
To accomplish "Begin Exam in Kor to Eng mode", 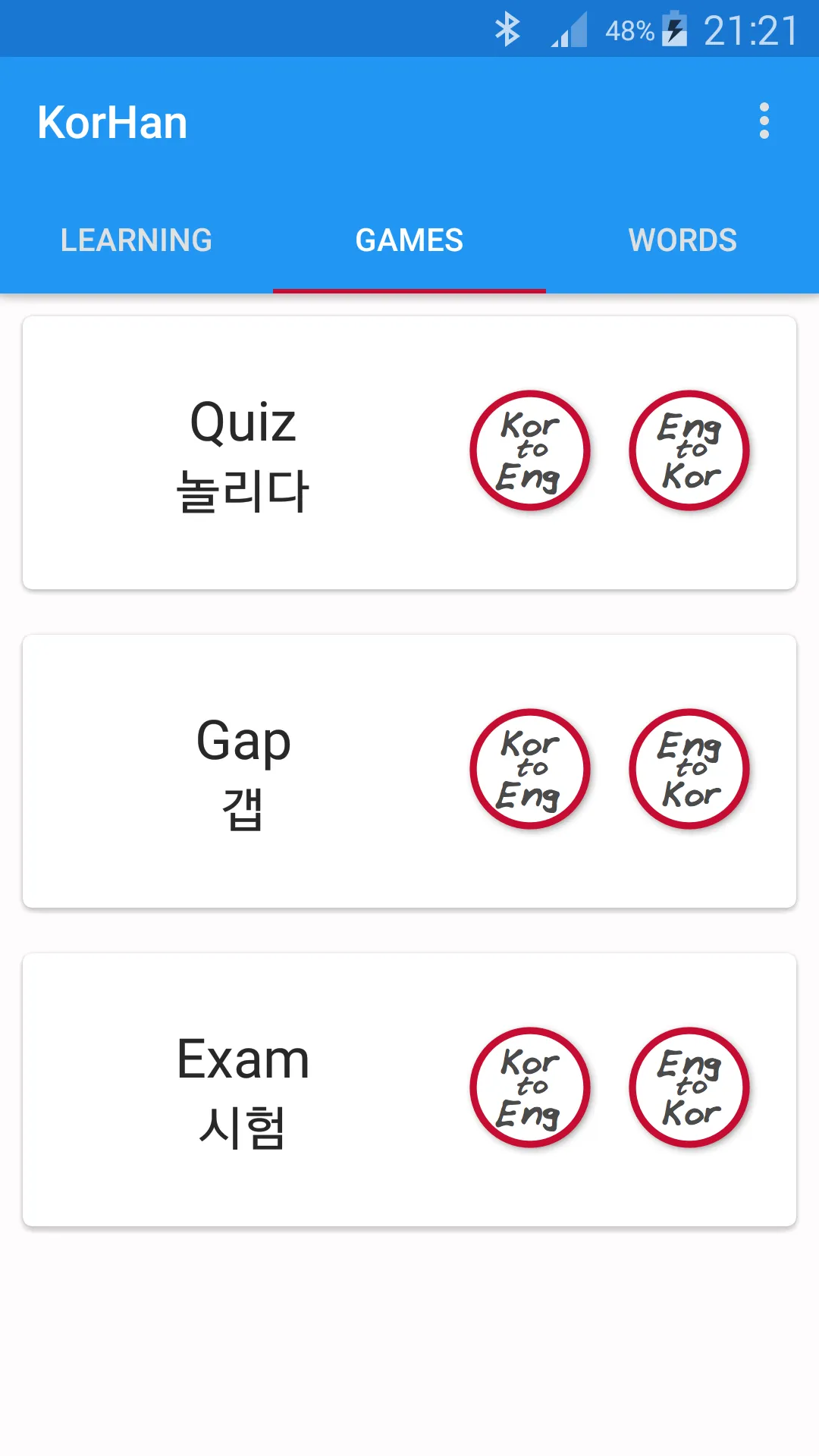I will click(x=530, y=1087).
